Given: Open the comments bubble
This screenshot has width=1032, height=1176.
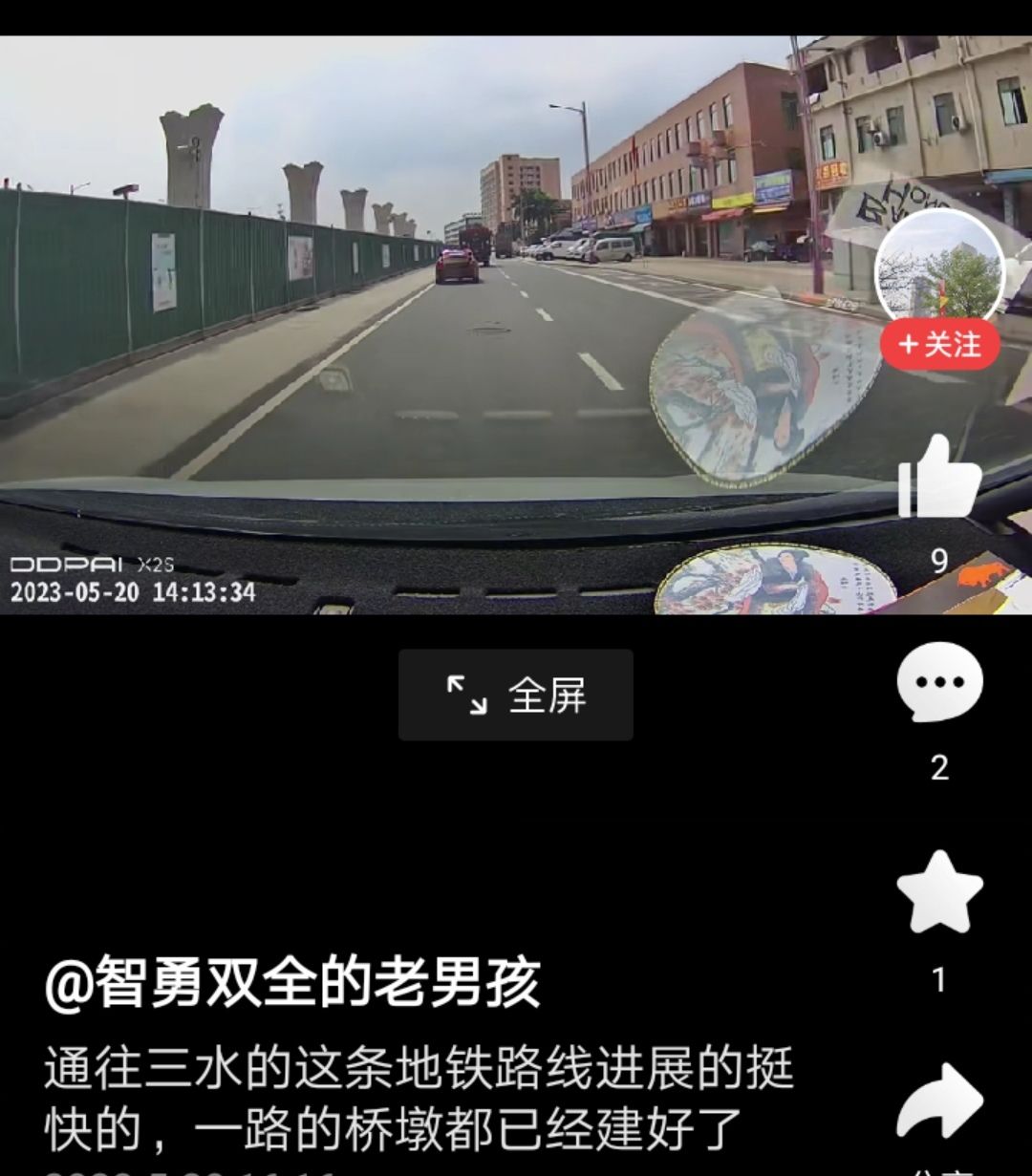Looking at the screenshot, I should click(x=939, y=682).
